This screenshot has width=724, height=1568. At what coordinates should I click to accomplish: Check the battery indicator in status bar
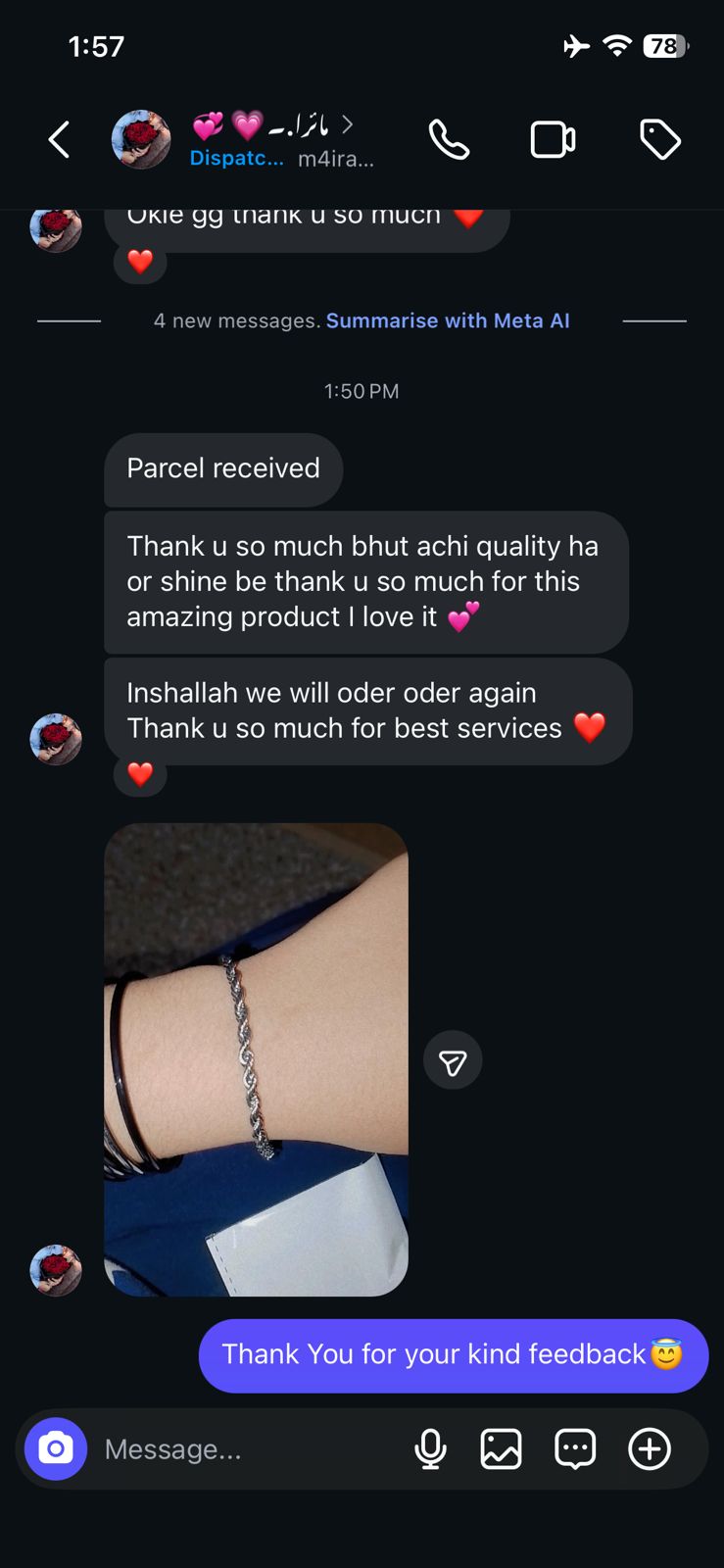pos(666,45)
